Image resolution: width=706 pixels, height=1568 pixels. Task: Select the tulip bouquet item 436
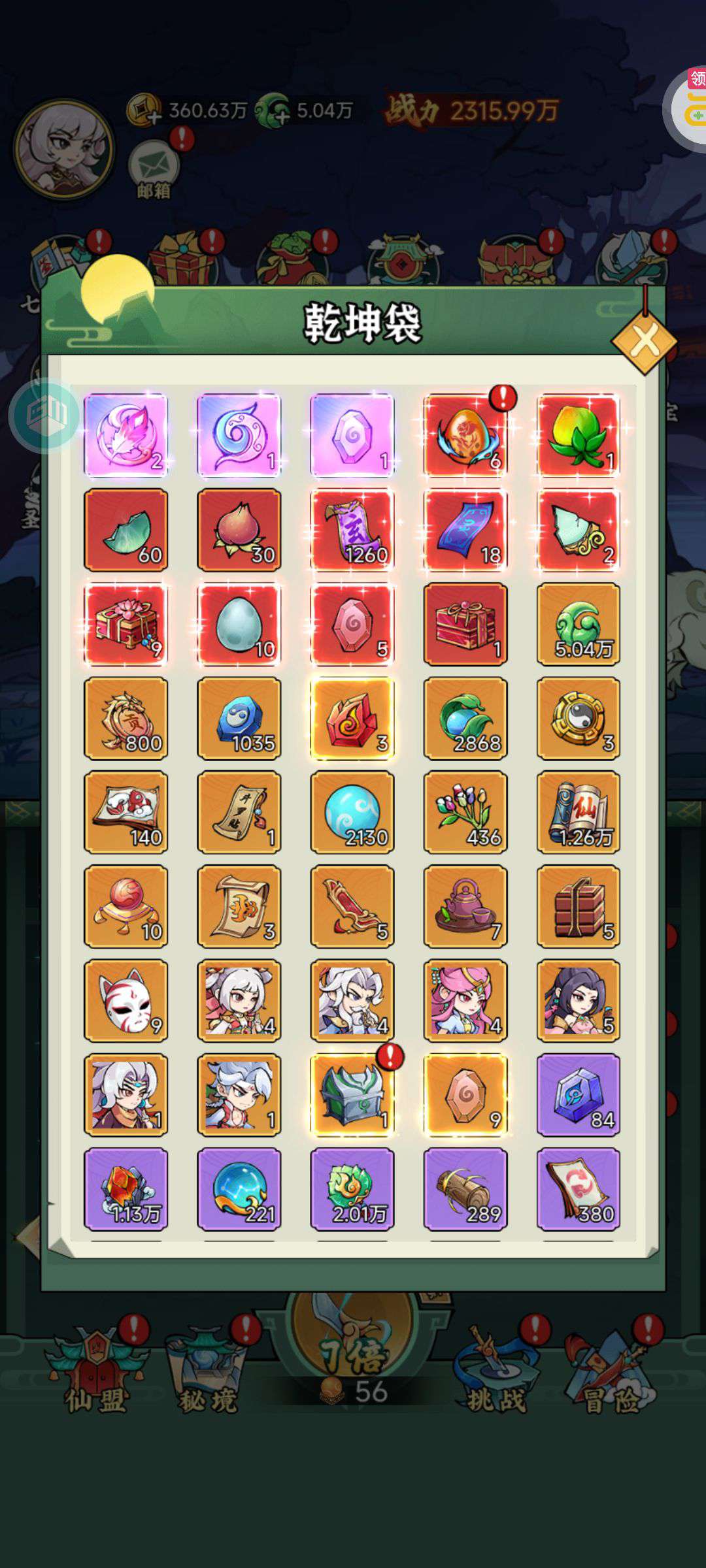[x=465, y=812]
